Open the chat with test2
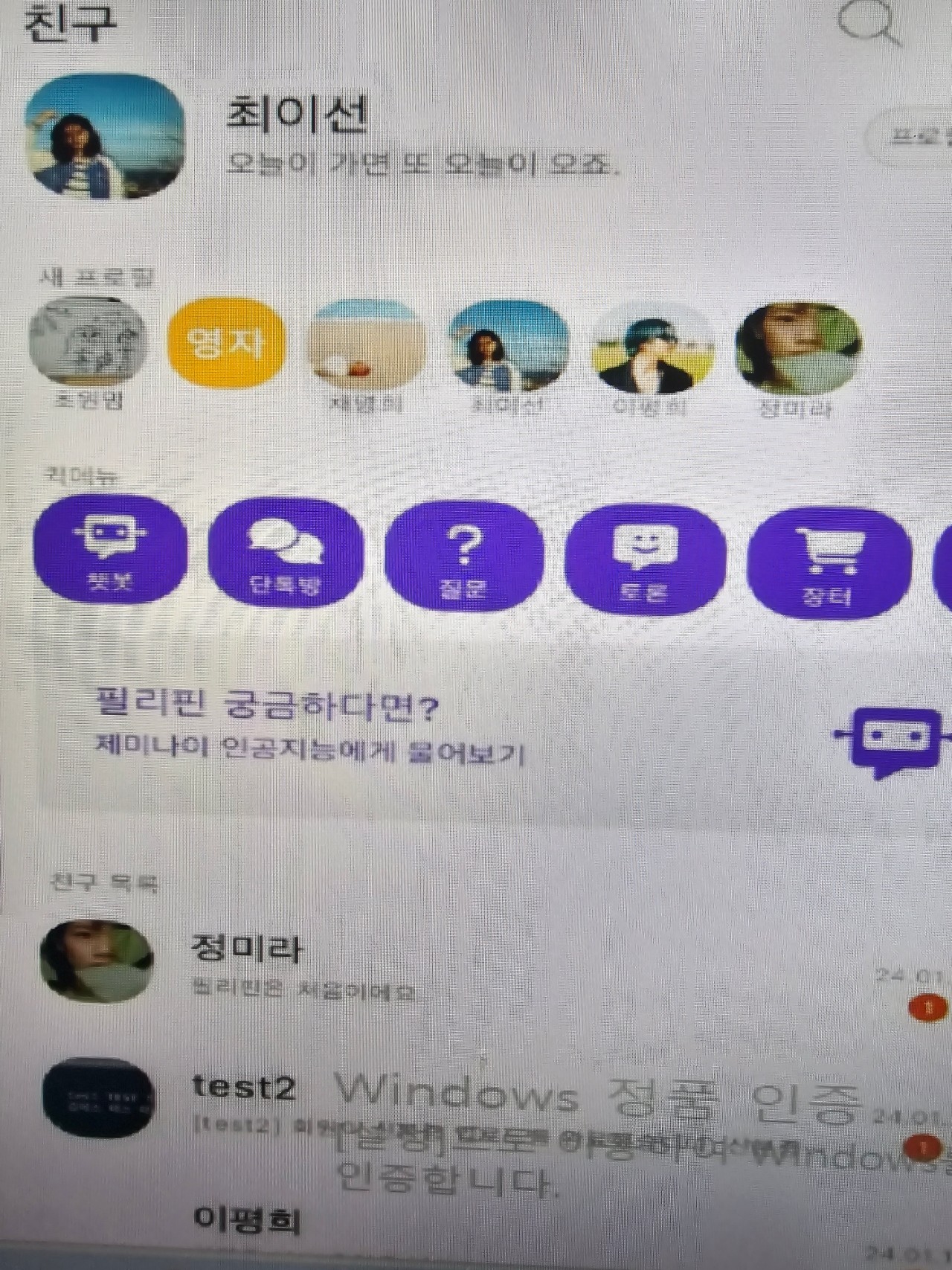Screen dimensions: 952x1270 245,1100
